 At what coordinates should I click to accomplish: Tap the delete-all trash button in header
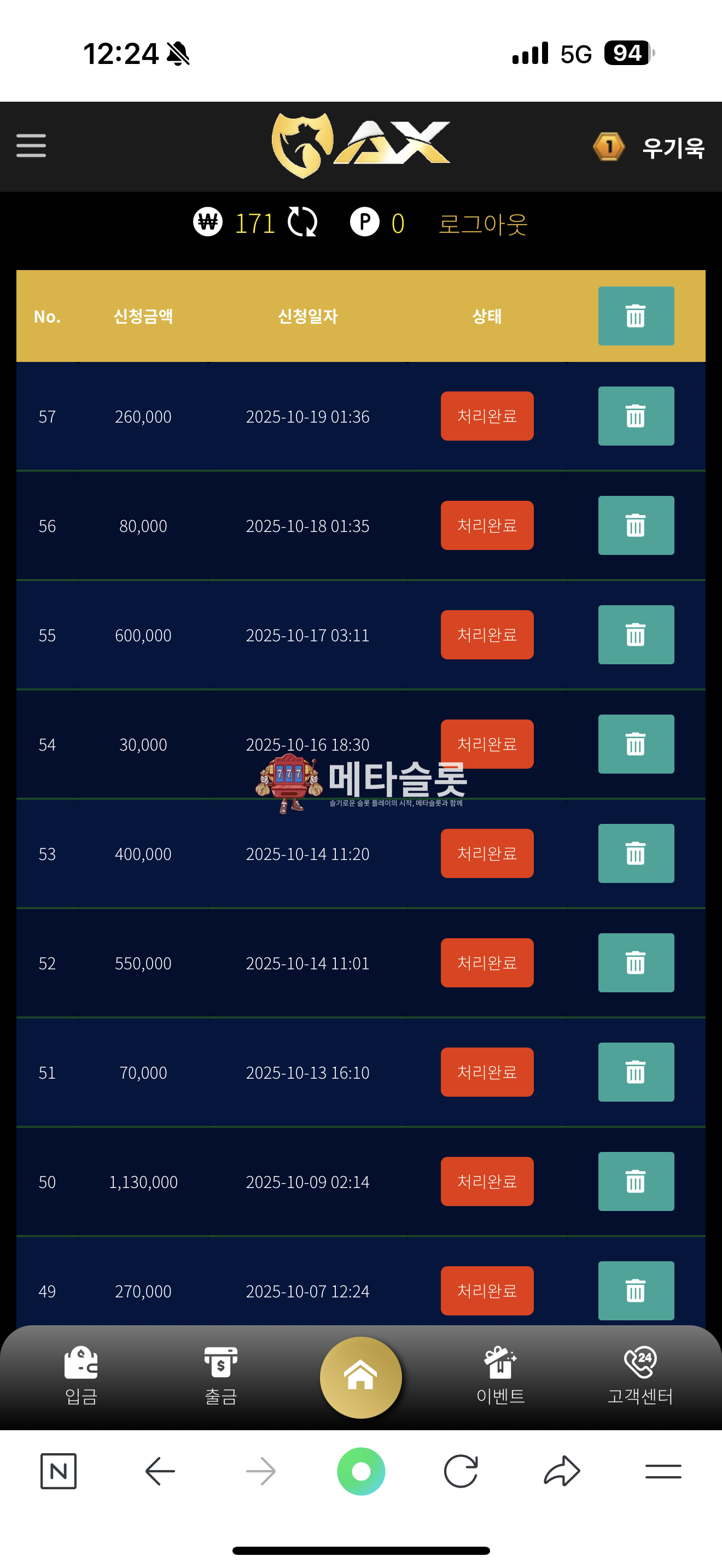[x=636, y=316]
